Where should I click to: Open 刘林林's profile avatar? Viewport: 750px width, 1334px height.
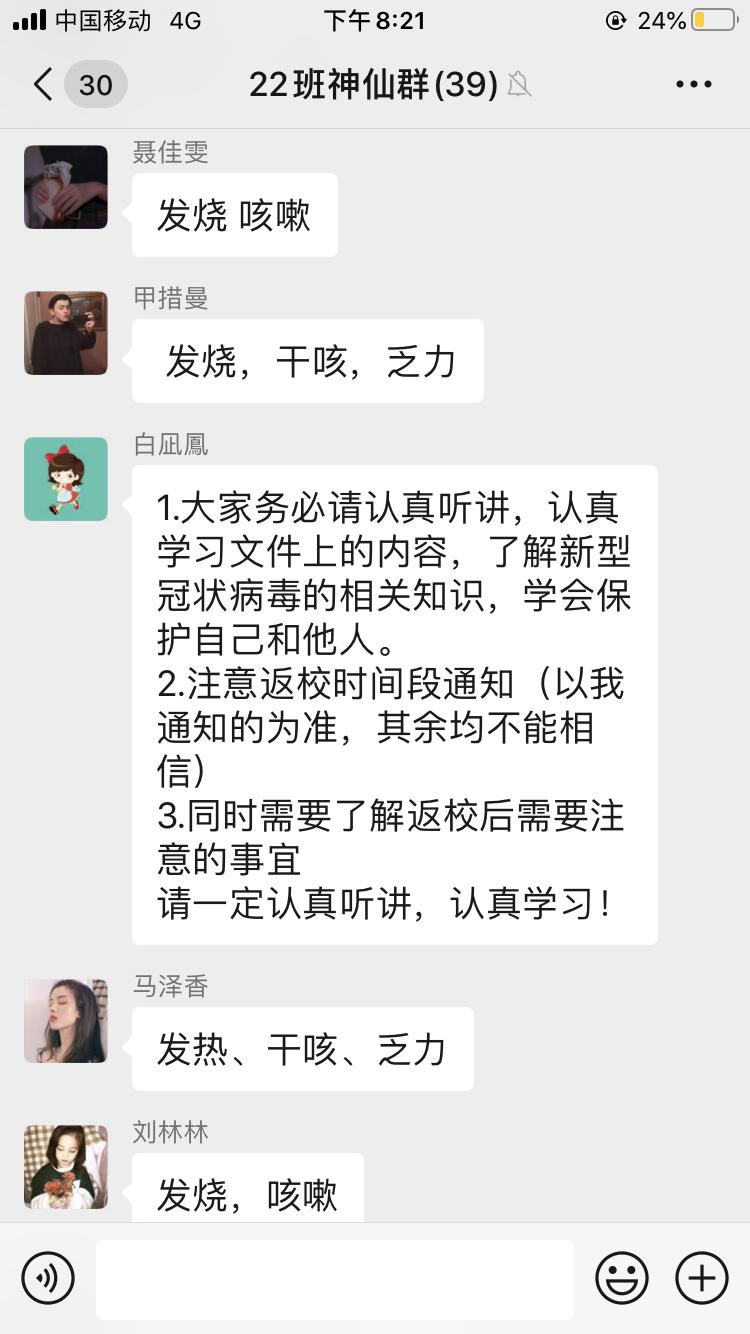pyautogui.click(x=66, y=1167)
